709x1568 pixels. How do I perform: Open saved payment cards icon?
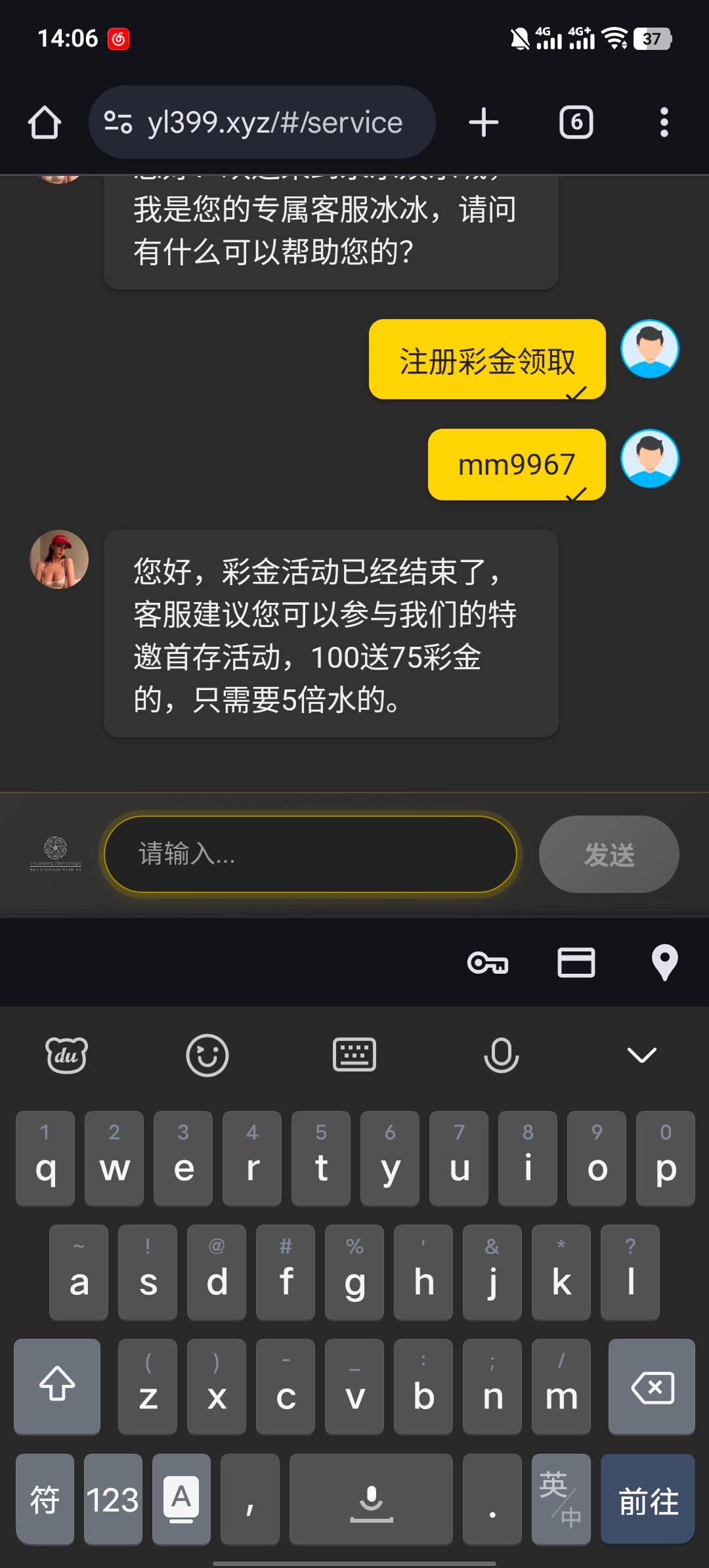(576, 963)
